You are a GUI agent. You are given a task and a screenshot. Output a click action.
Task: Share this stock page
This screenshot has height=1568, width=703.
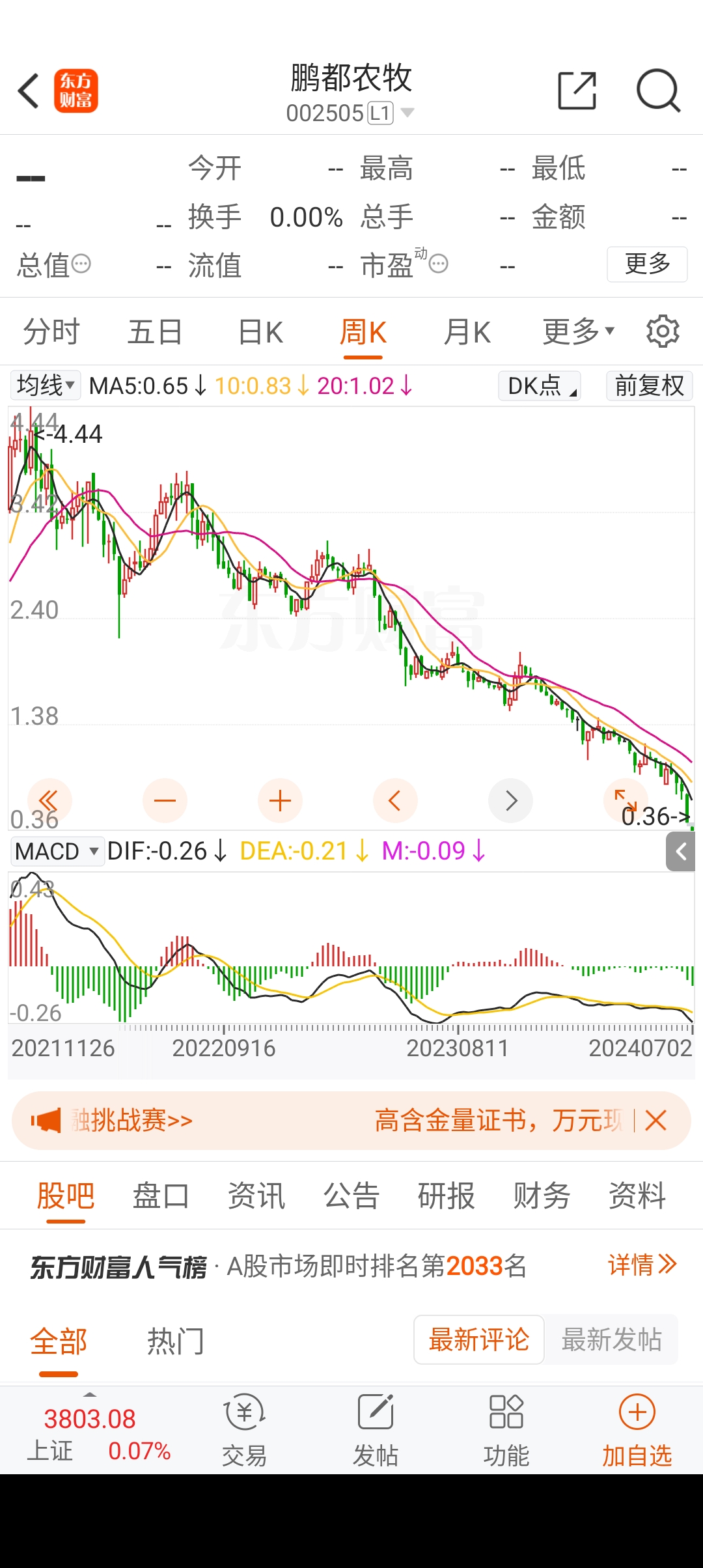click(x=577, y=91)
